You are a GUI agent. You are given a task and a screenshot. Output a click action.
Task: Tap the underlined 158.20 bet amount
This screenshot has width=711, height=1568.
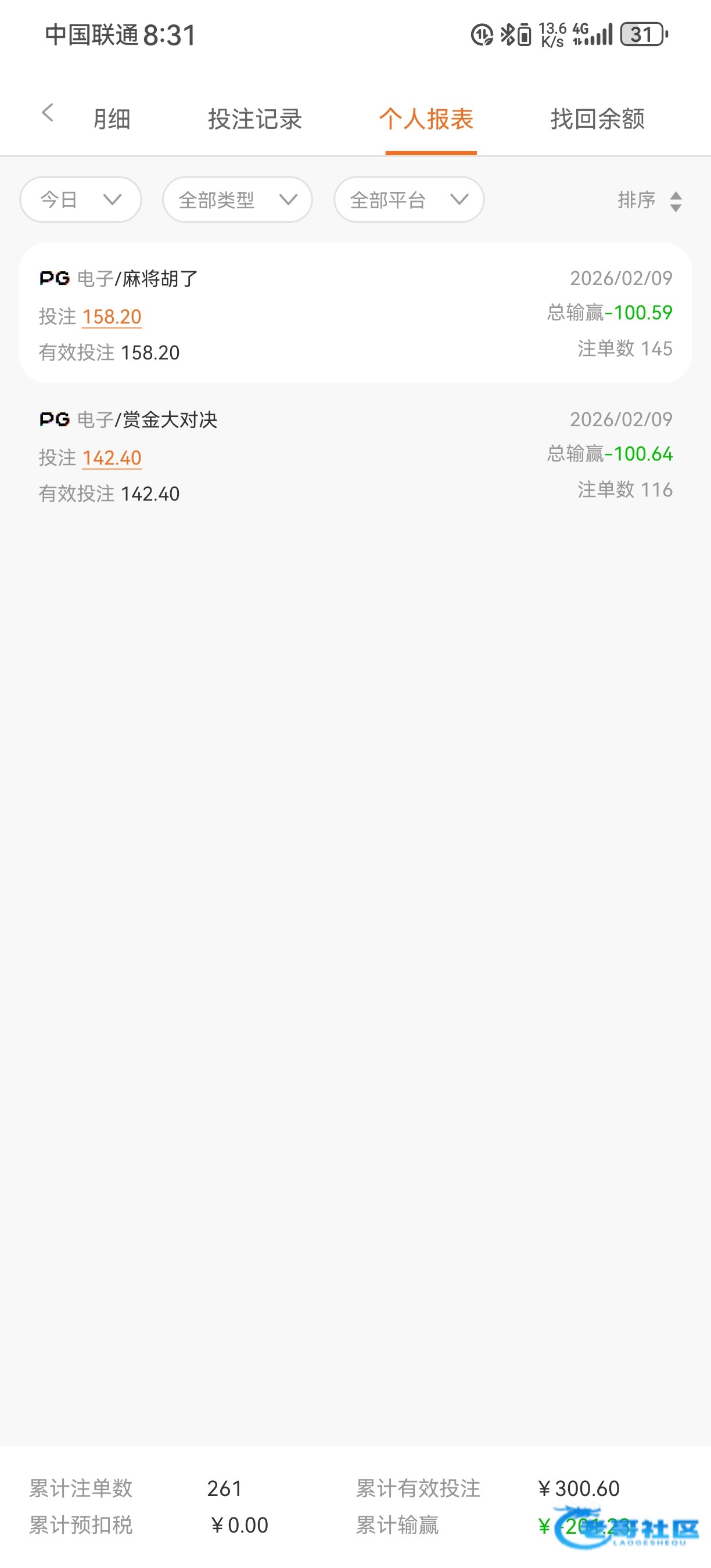click(x=112, y=317)
